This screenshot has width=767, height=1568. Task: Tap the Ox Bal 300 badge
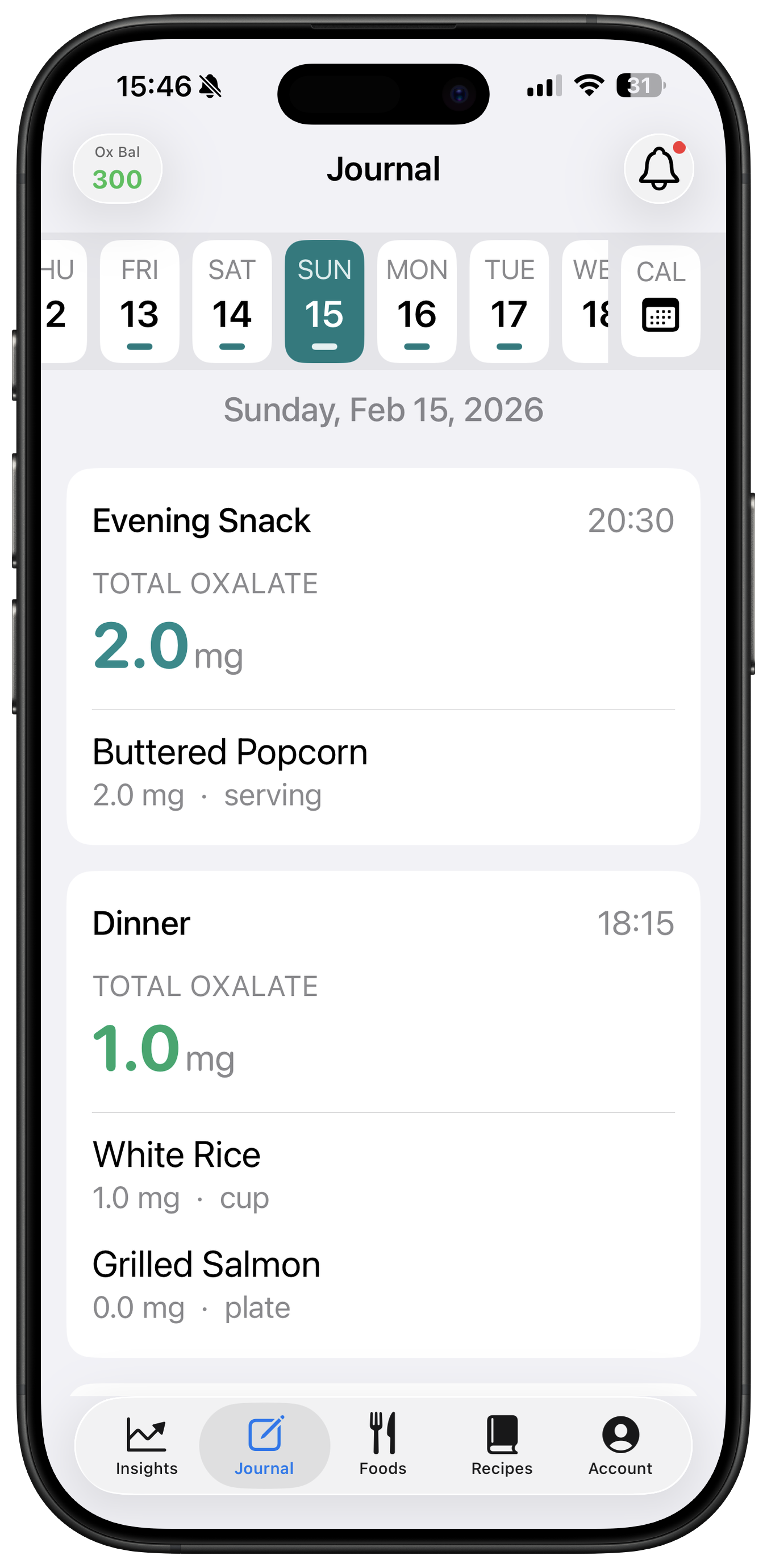[x=117, y=169]
